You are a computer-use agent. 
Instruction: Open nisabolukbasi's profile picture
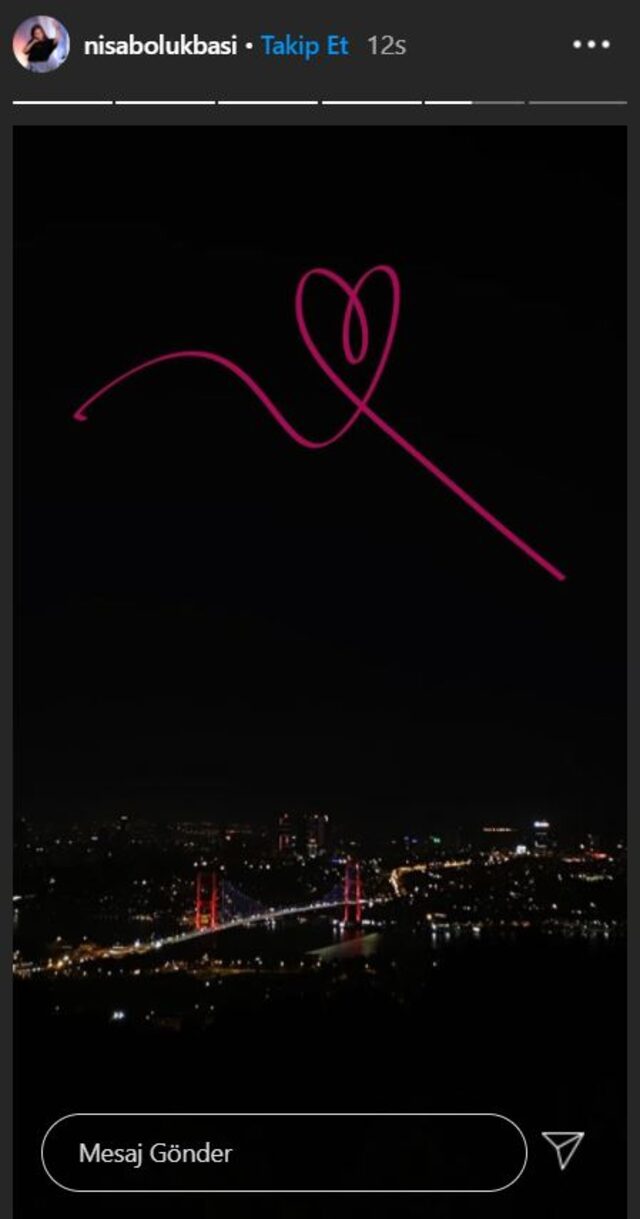[x=41, y=45]
